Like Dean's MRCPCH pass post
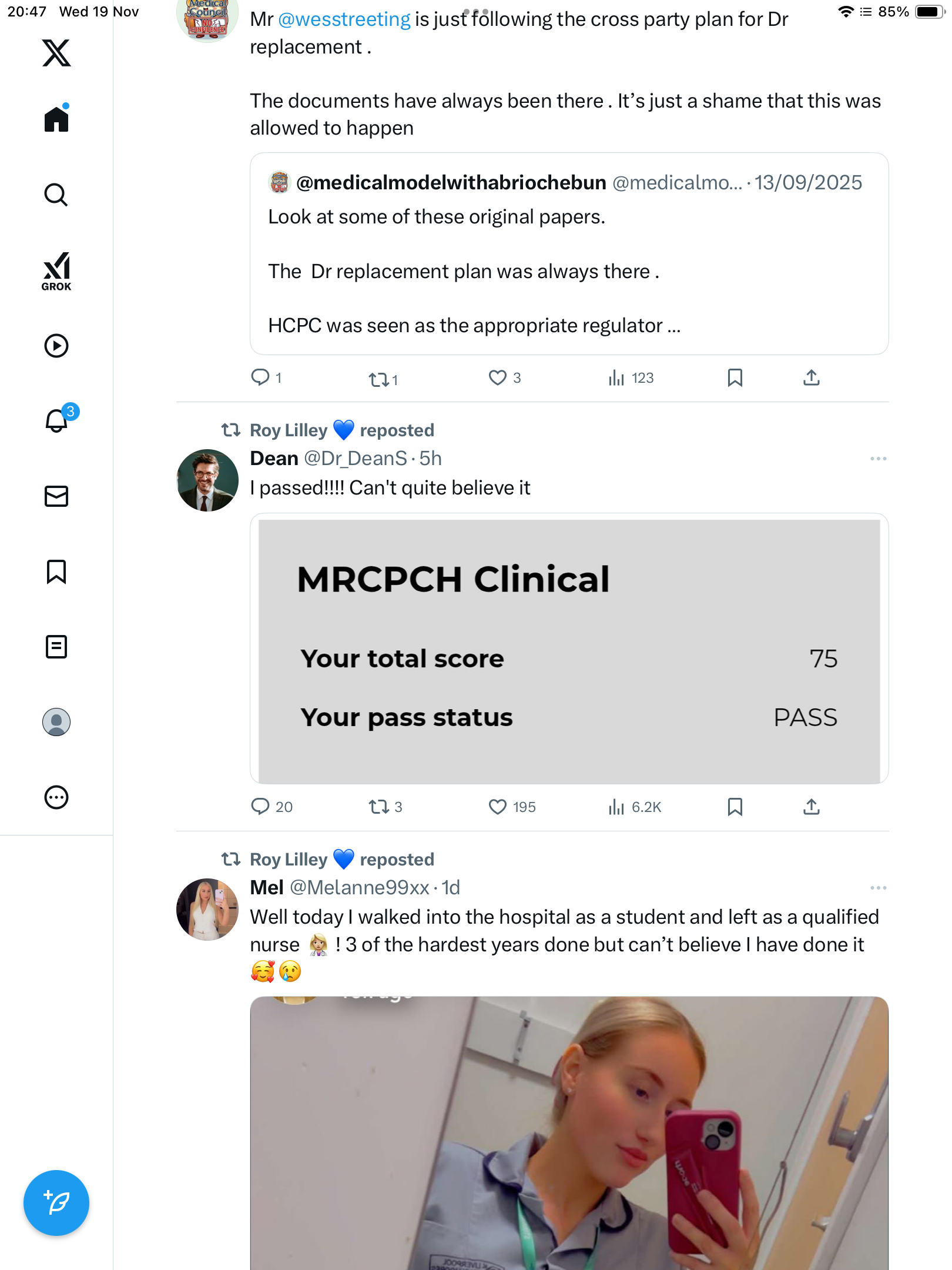Image resolution: width=952 pixels, height=1270 pixels. 497,807
